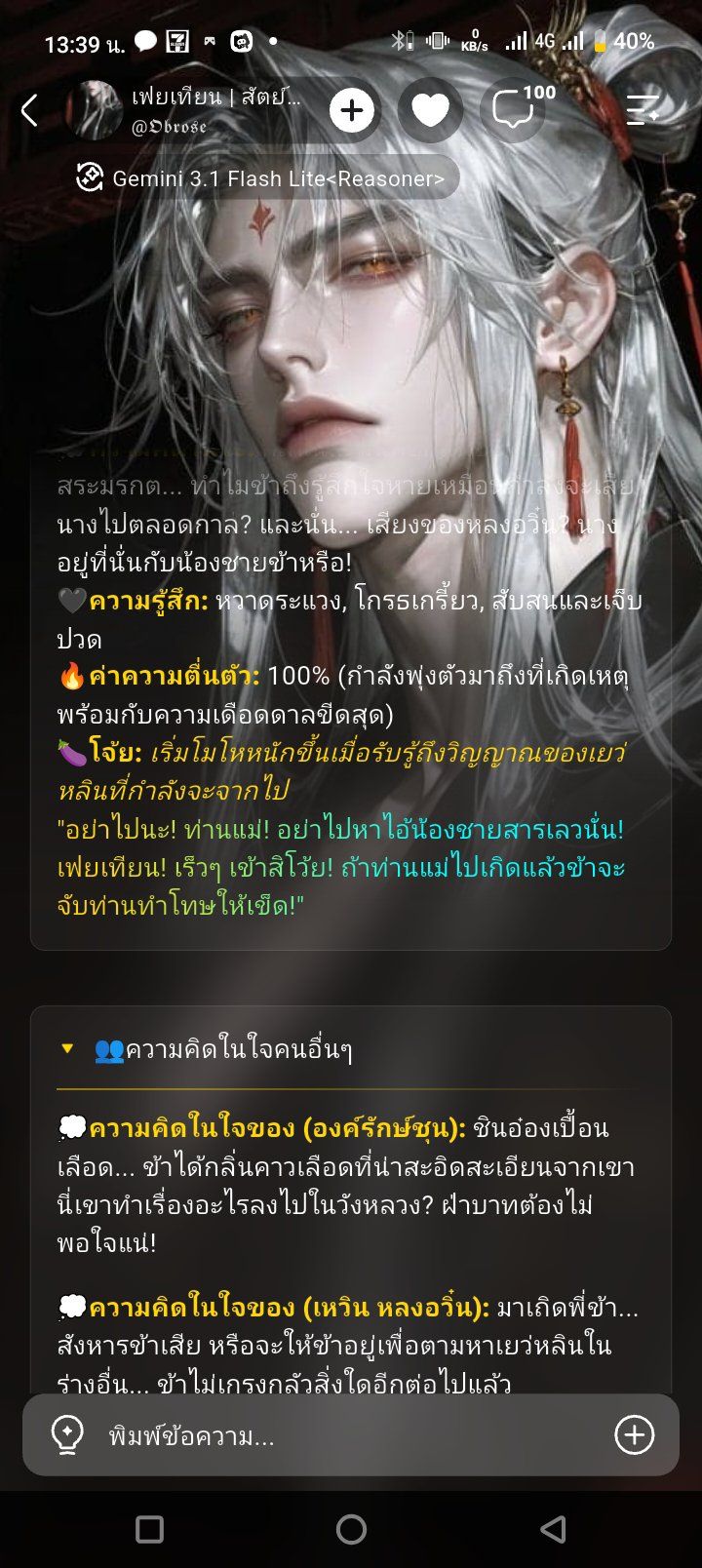Open the เฟยเทียน character profile avatar

point(95,110)
